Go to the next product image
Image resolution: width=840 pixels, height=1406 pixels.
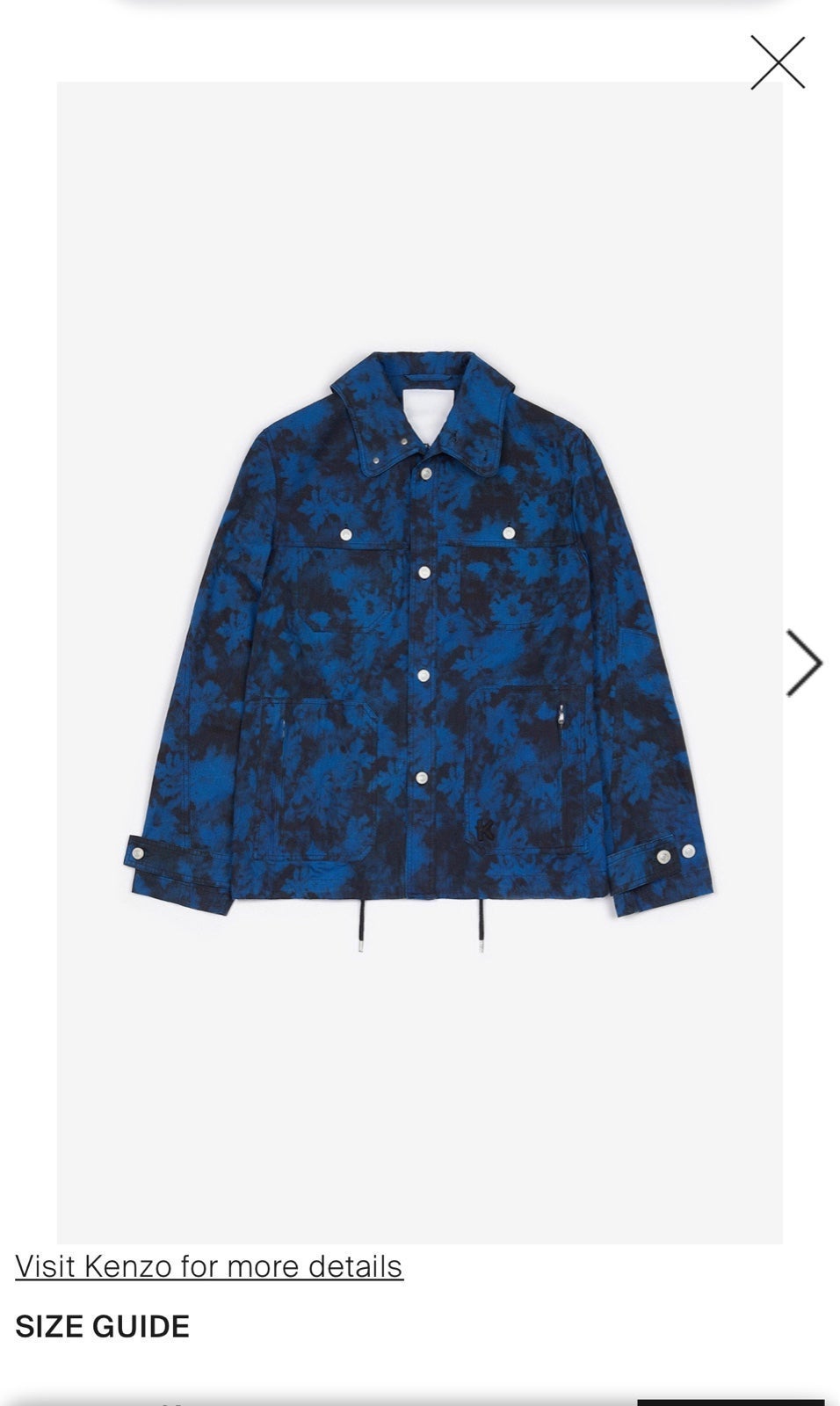[x=804, y=663]
